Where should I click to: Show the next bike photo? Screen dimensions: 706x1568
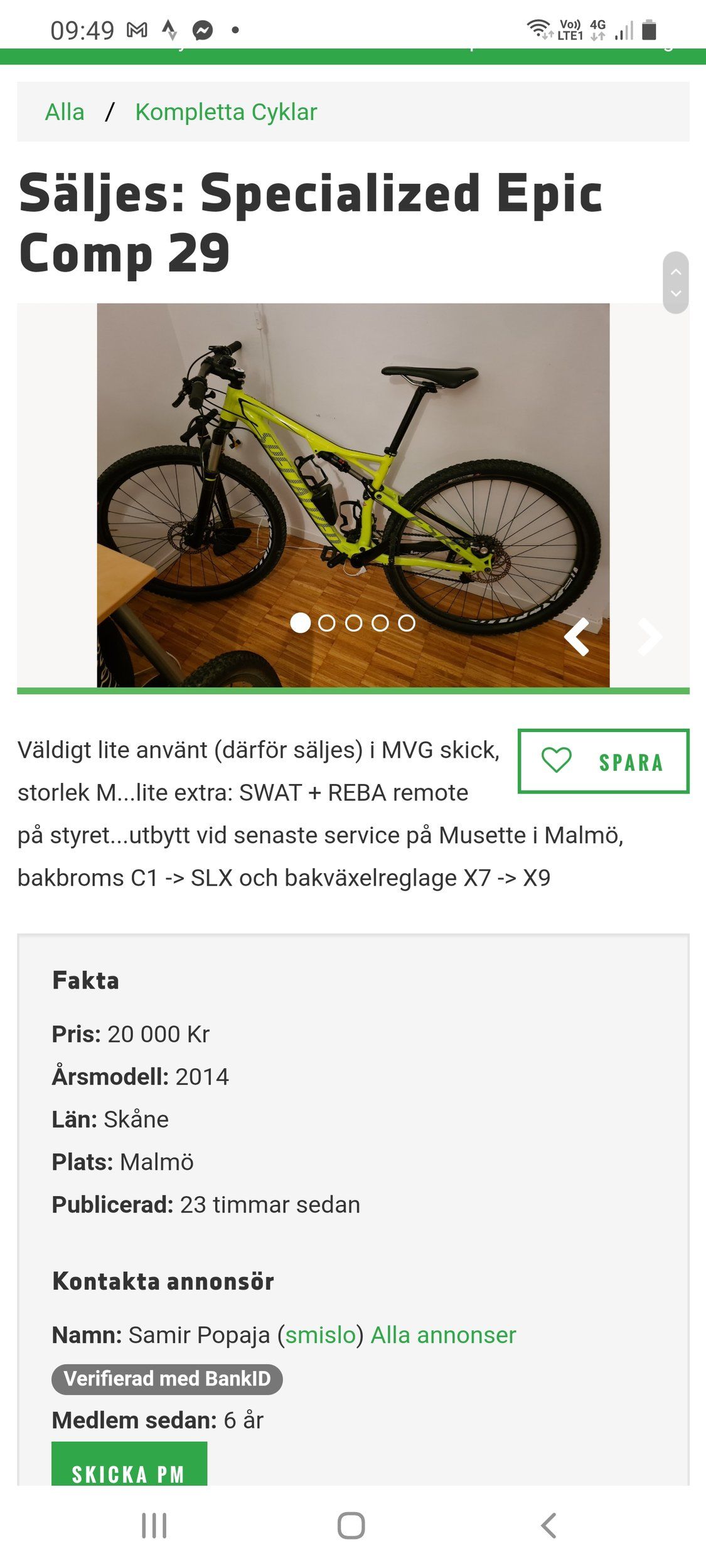650,637
